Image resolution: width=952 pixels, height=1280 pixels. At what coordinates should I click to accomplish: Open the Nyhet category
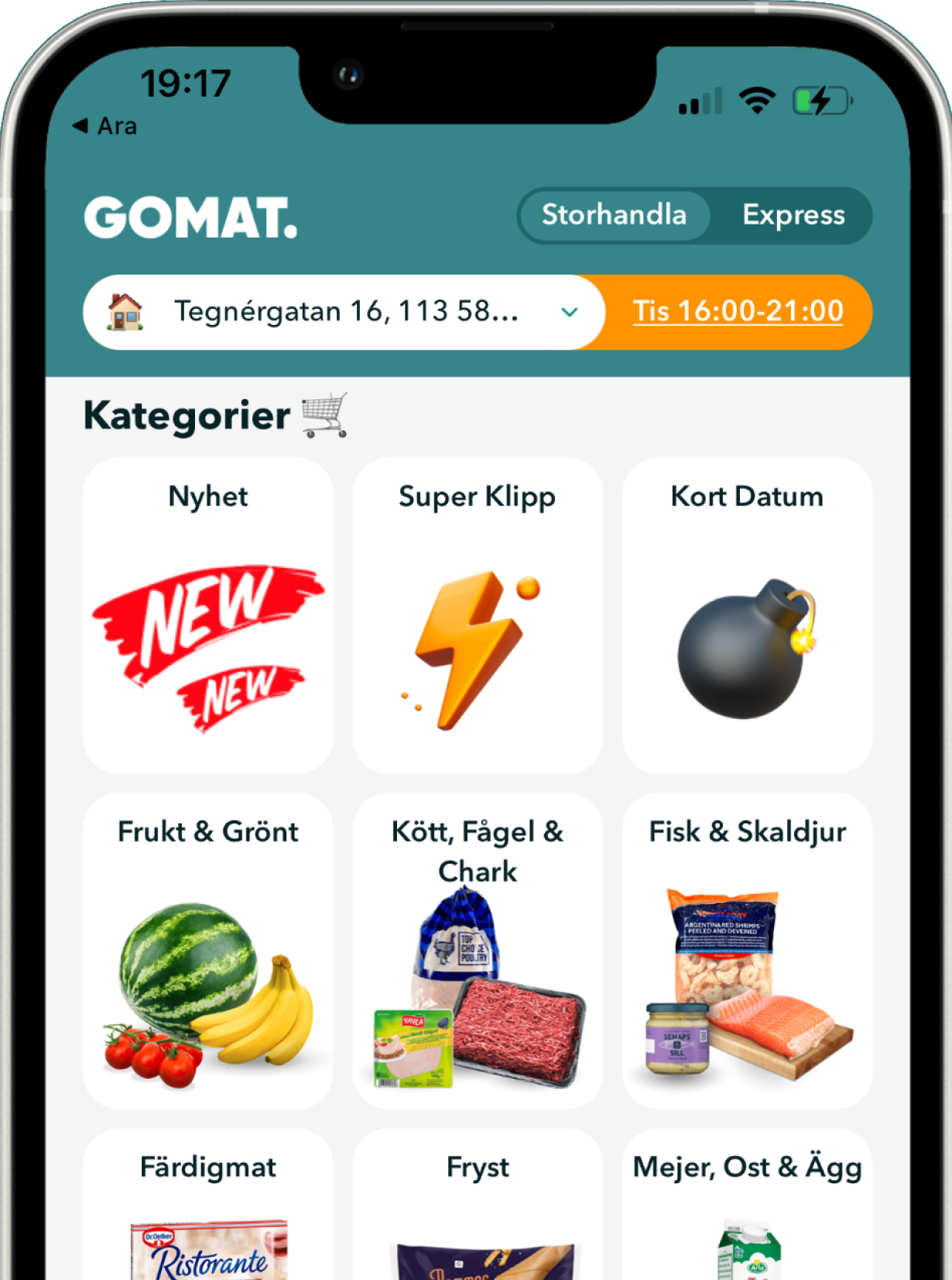(x=207, y=615)
